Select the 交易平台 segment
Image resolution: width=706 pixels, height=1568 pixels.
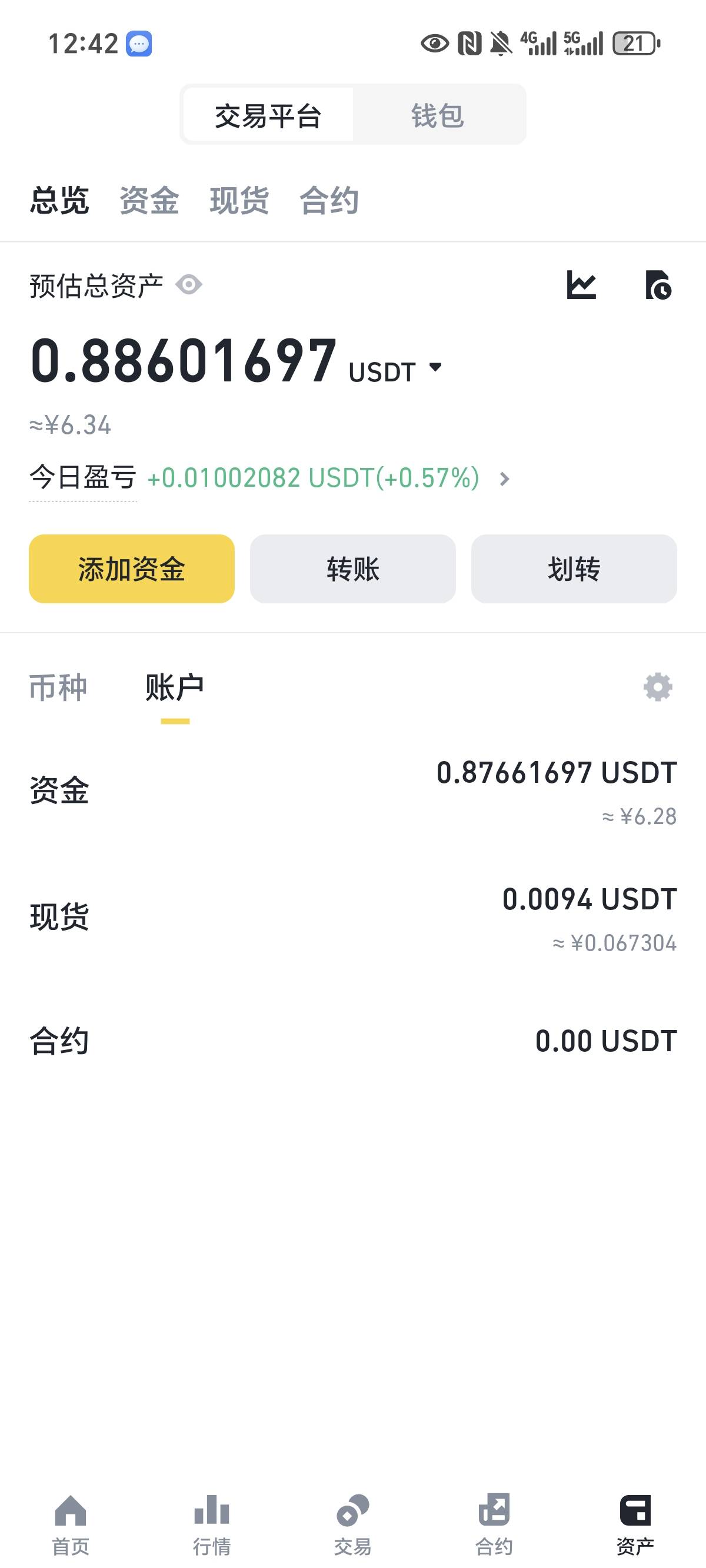268,115
